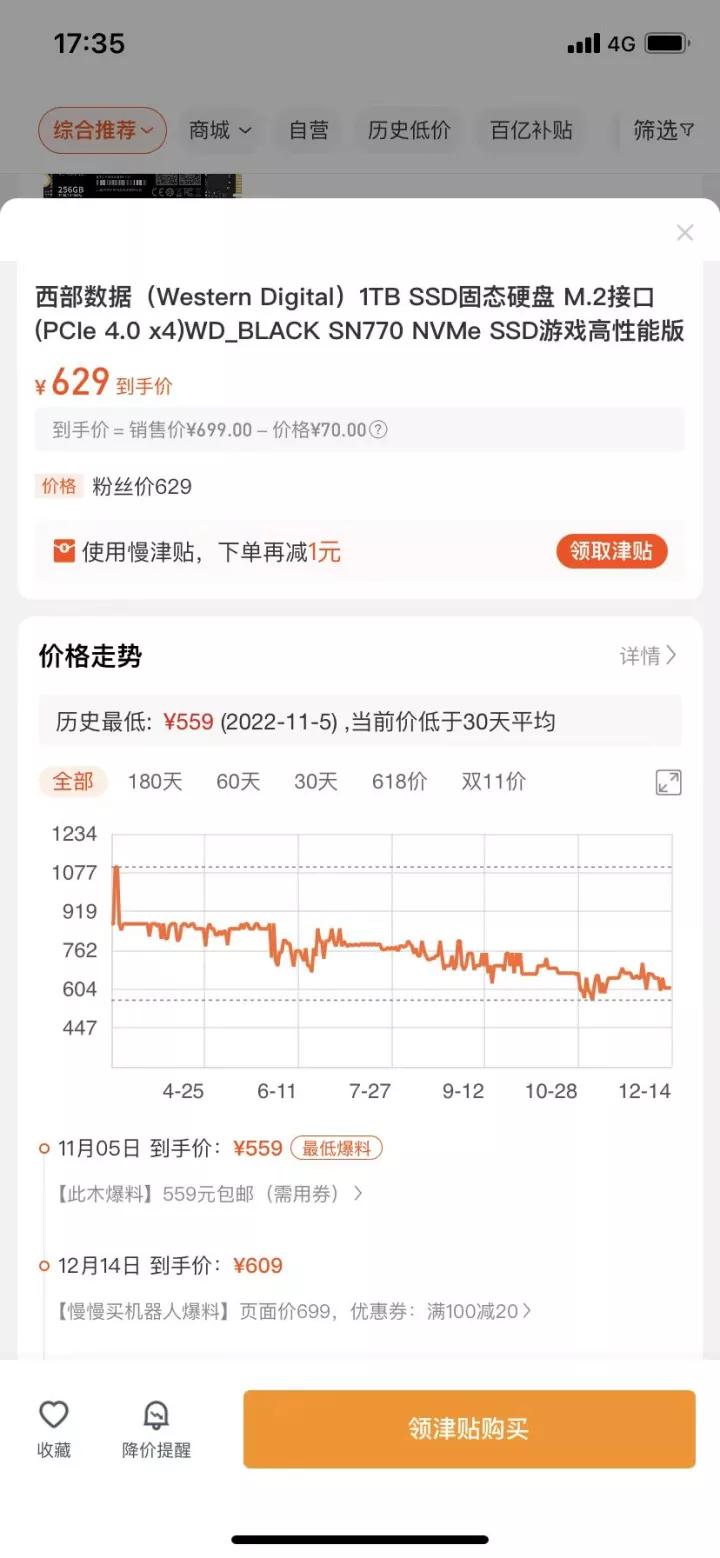Viewport: 720px width, 1558px height.
Task: Switch chart range to 180天
Action: [x=154, y=782]
